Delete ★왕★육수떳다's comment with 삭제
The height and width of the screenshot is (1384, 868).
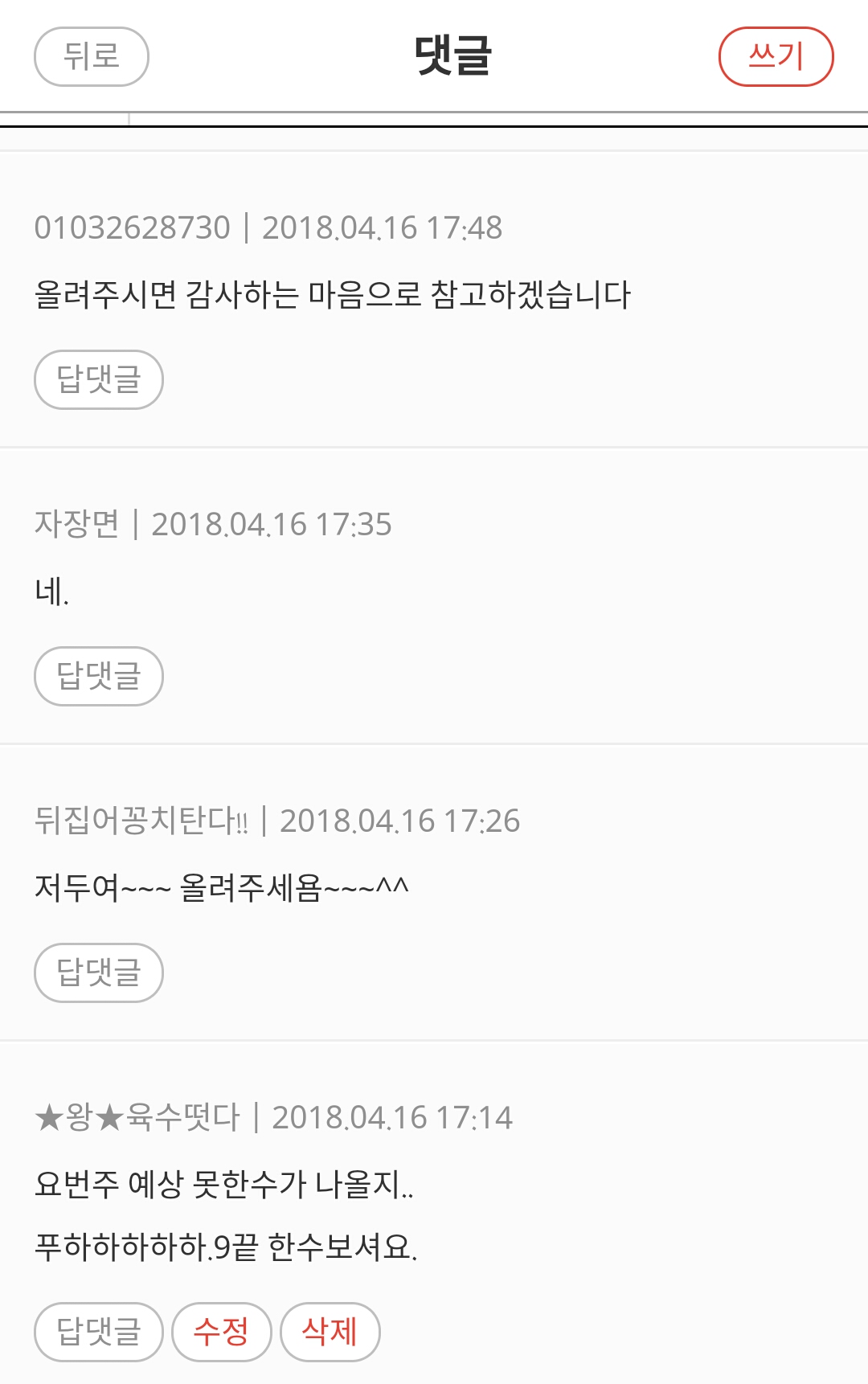coord(330,1332)
